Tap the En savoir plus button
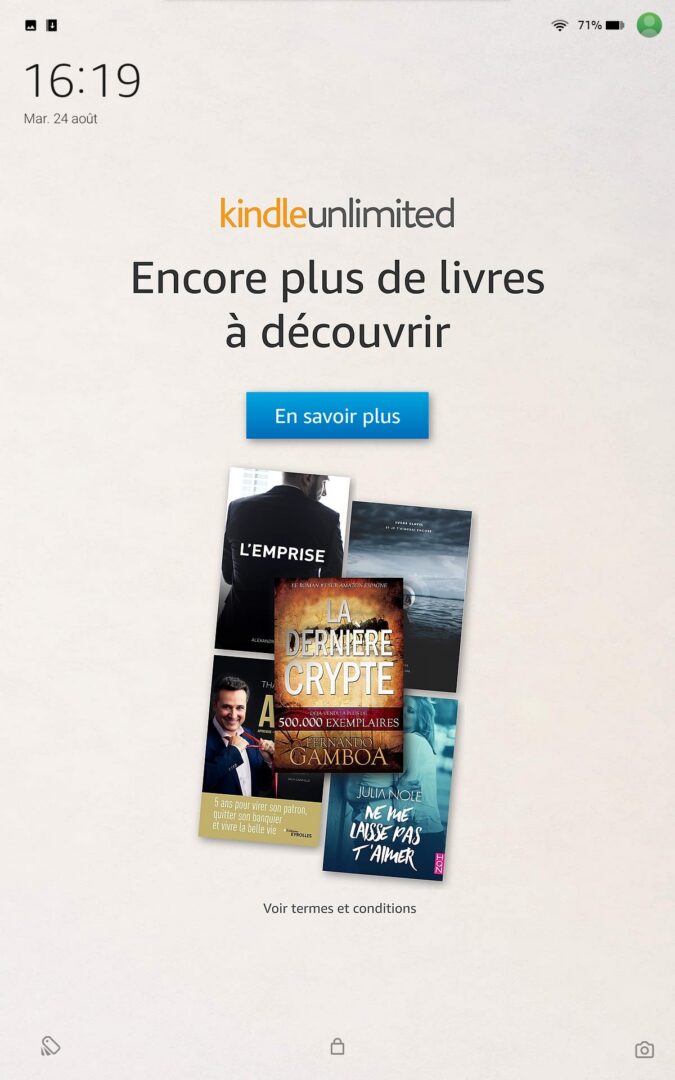The height and width of the screenshot is (1080, 675). coord(338,415)
